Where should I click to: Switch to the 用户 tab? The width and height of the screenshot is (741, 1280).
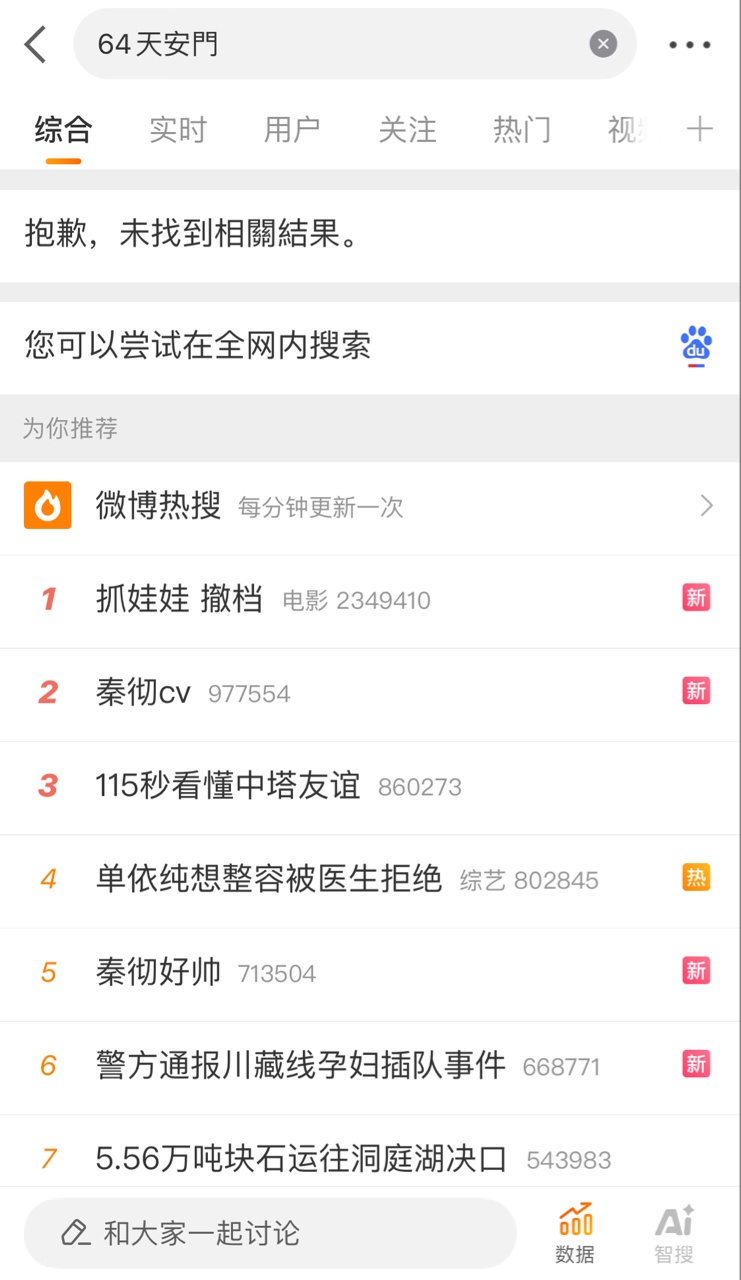click(x=292, y=130)
